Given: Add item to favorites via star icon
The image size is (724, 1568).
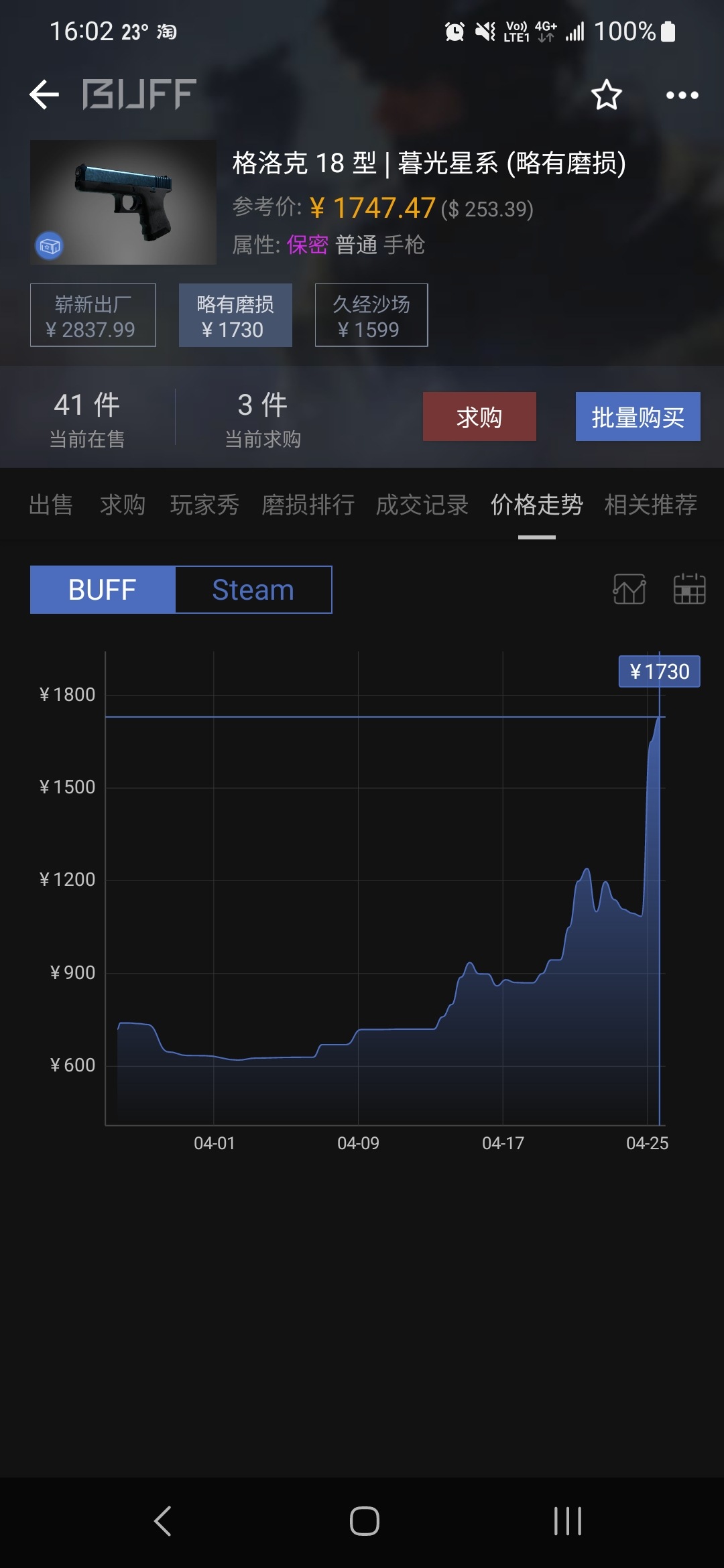Looking at the screenshot, I should (x=607, y=95).
